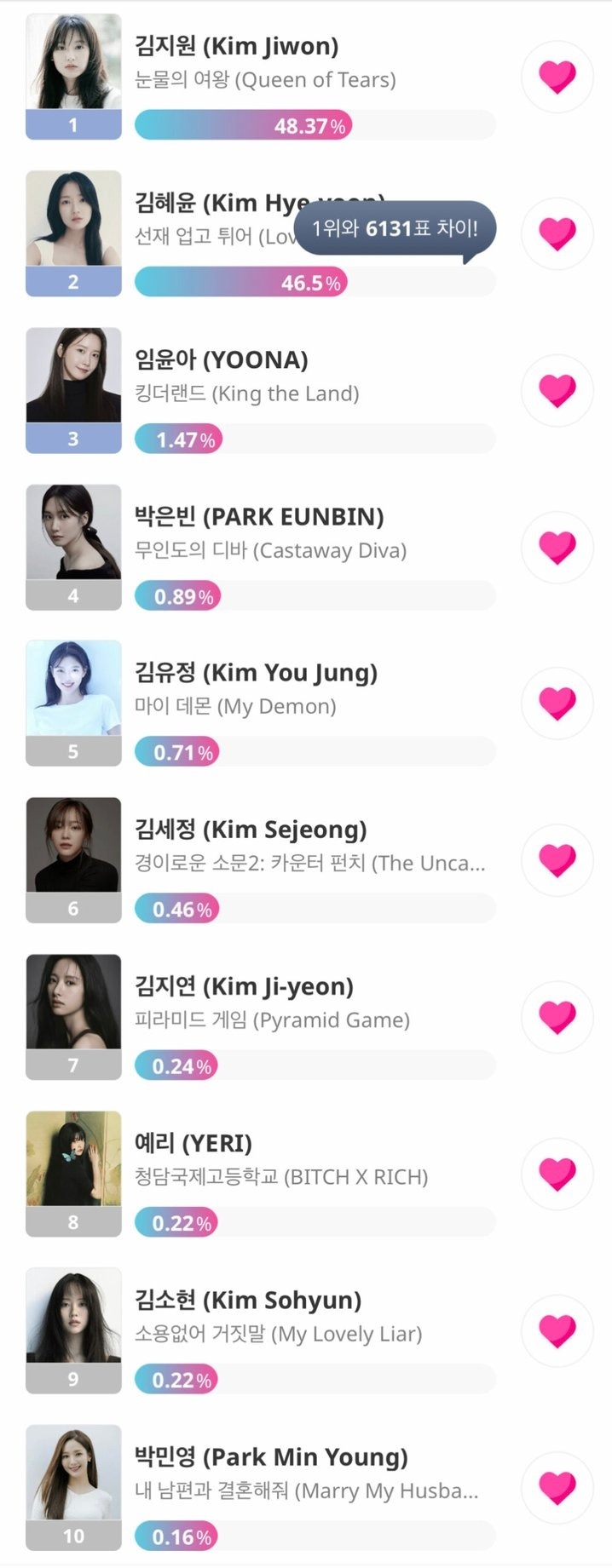Vote for Kim Jiwon with heart button
The height and width of the screenshot is (1568, 612).
[x=557, y=77]
